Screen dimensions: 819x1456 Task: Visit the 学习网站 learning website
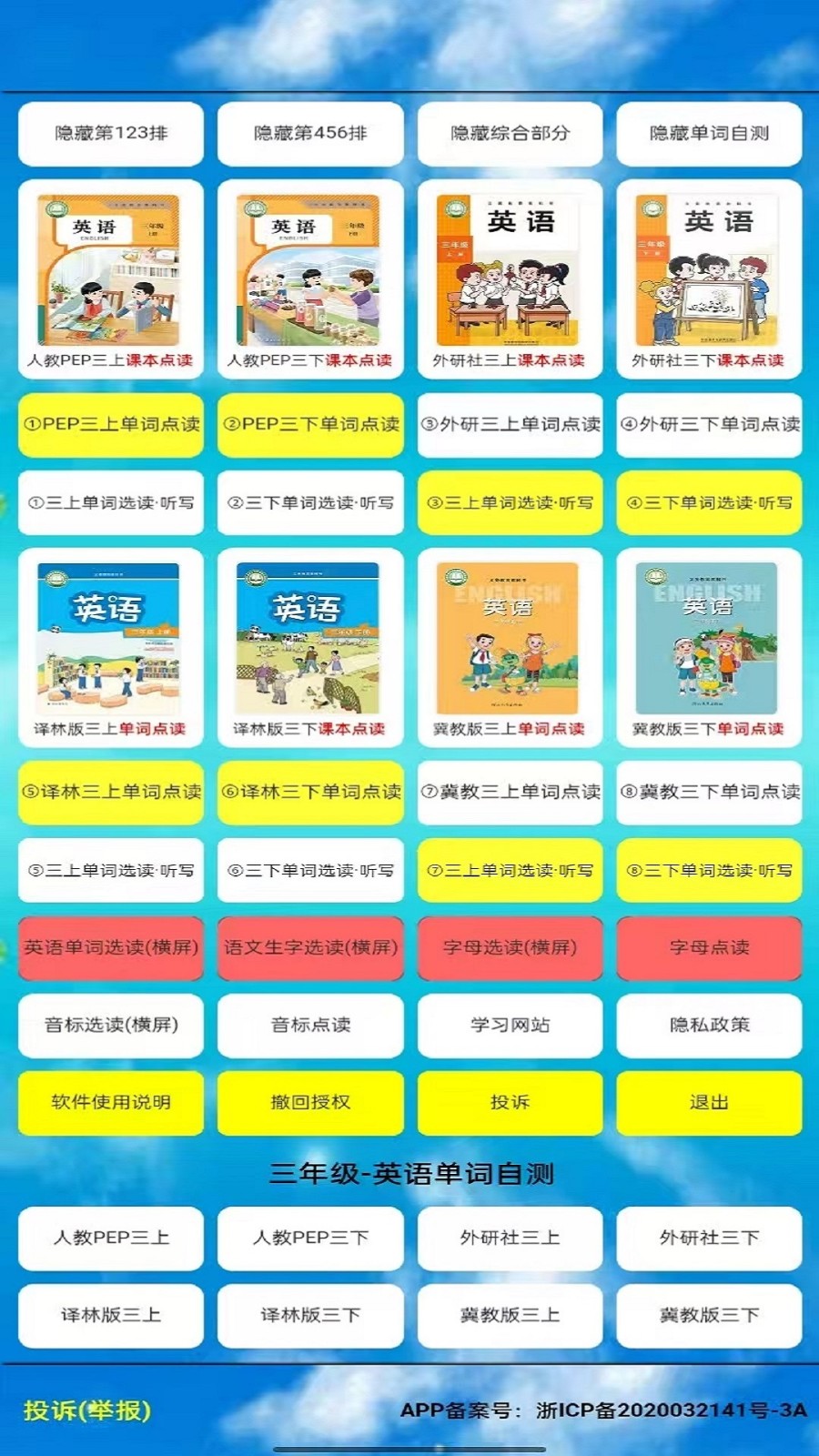510,1025
